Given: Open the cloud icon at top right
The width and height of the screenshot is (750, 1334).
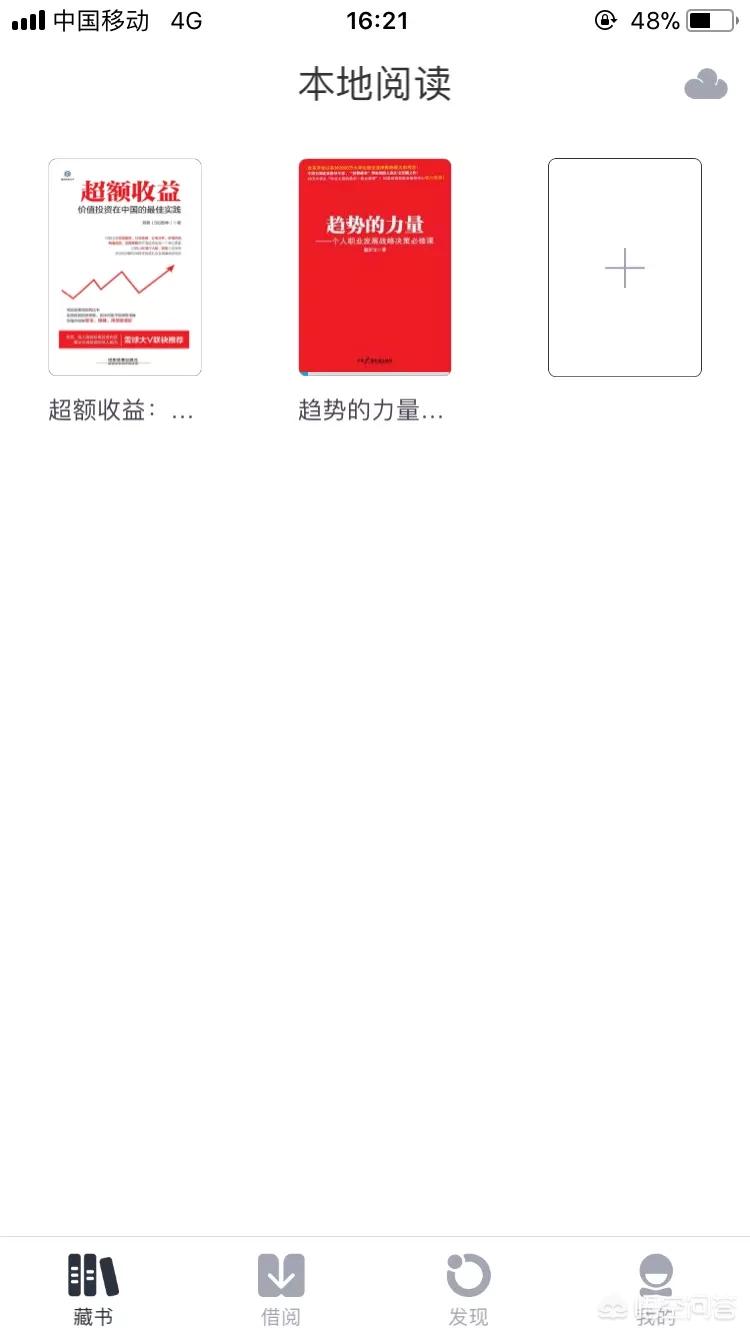Looking at the screenshot, I should pos(706,84).
